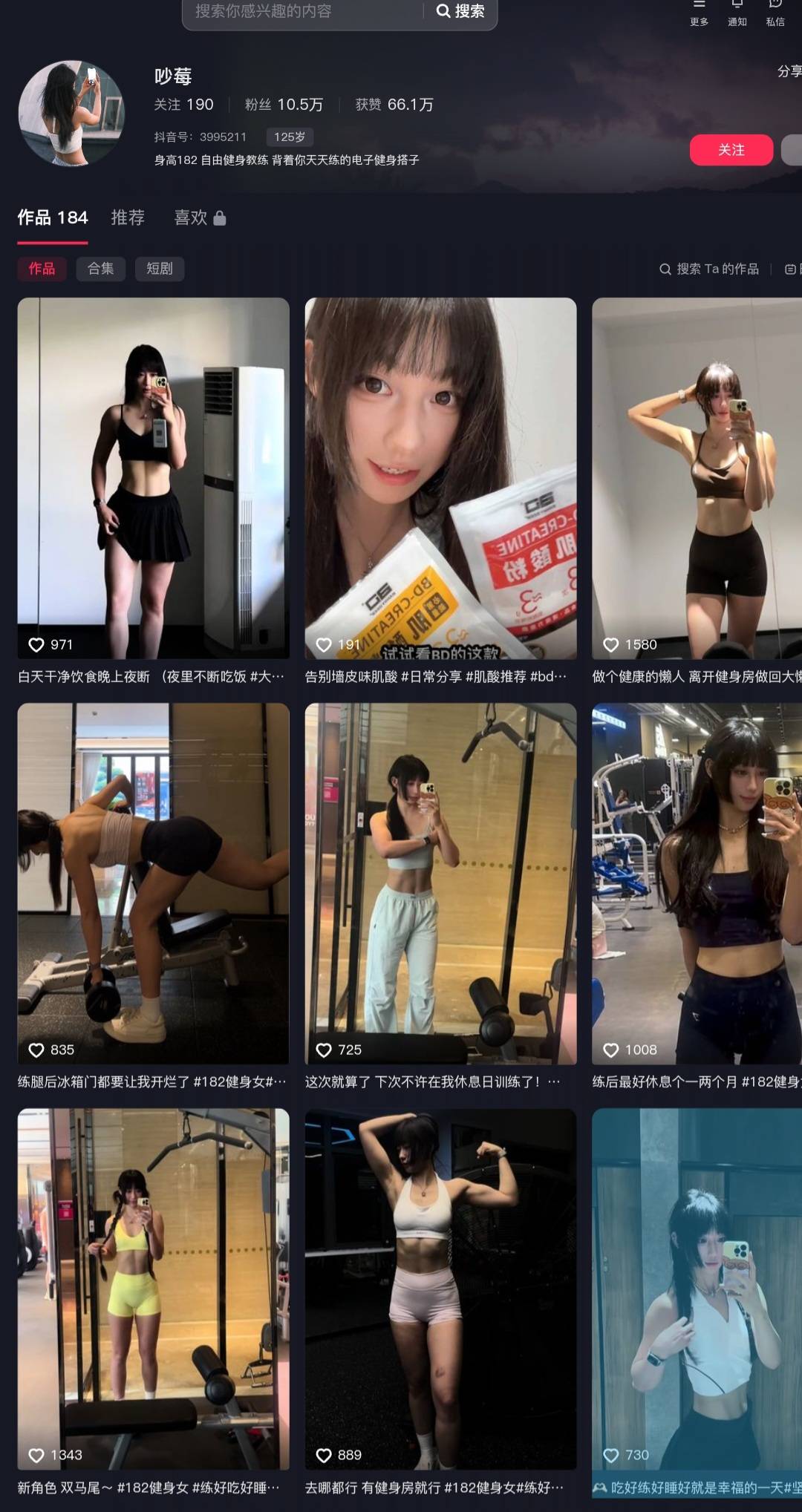This screenshot has height=1512, width=802.
Task: Search within 搜索 Ta 的作品
Action: coord(709,269)
